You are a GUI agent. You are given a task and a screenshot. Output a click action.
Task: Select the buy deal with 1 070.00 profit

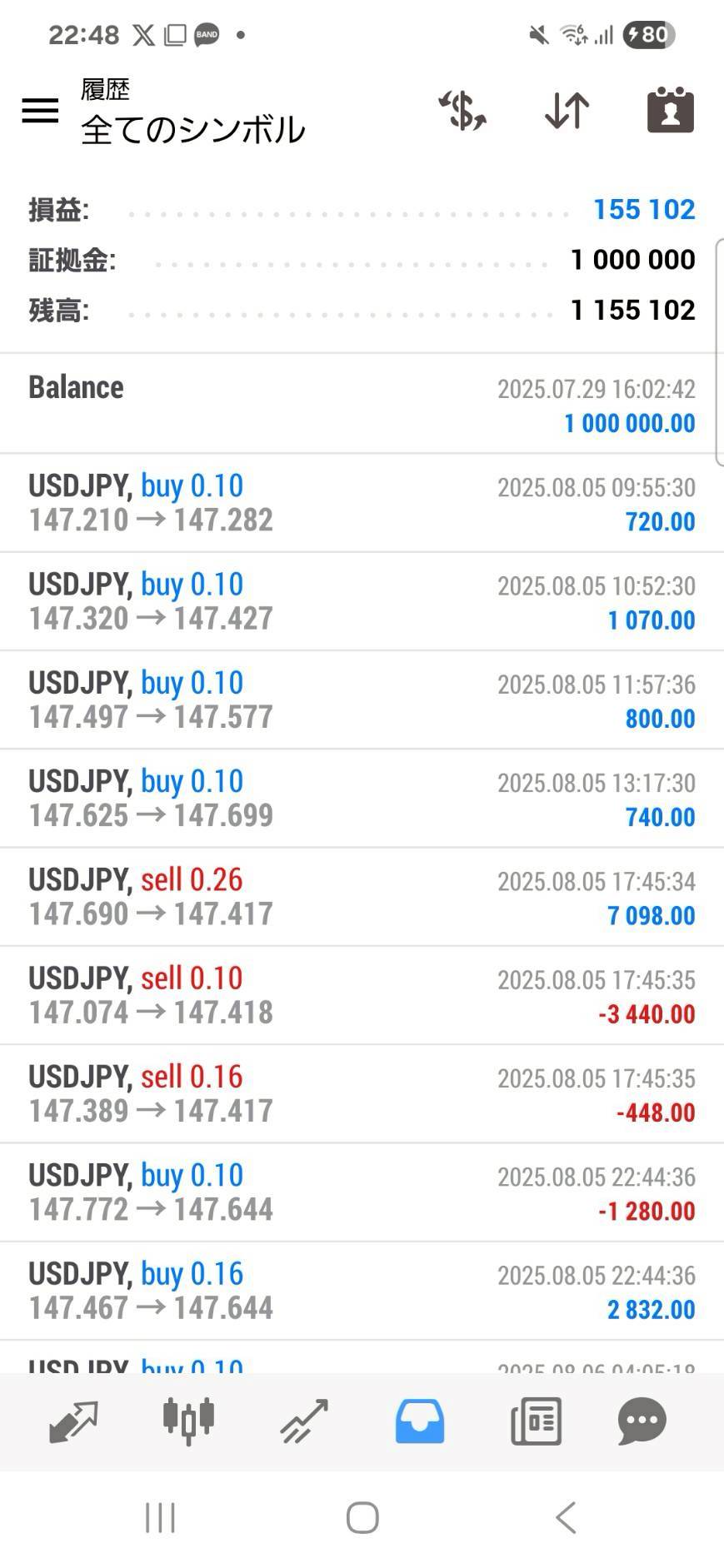tap(362, 601)
